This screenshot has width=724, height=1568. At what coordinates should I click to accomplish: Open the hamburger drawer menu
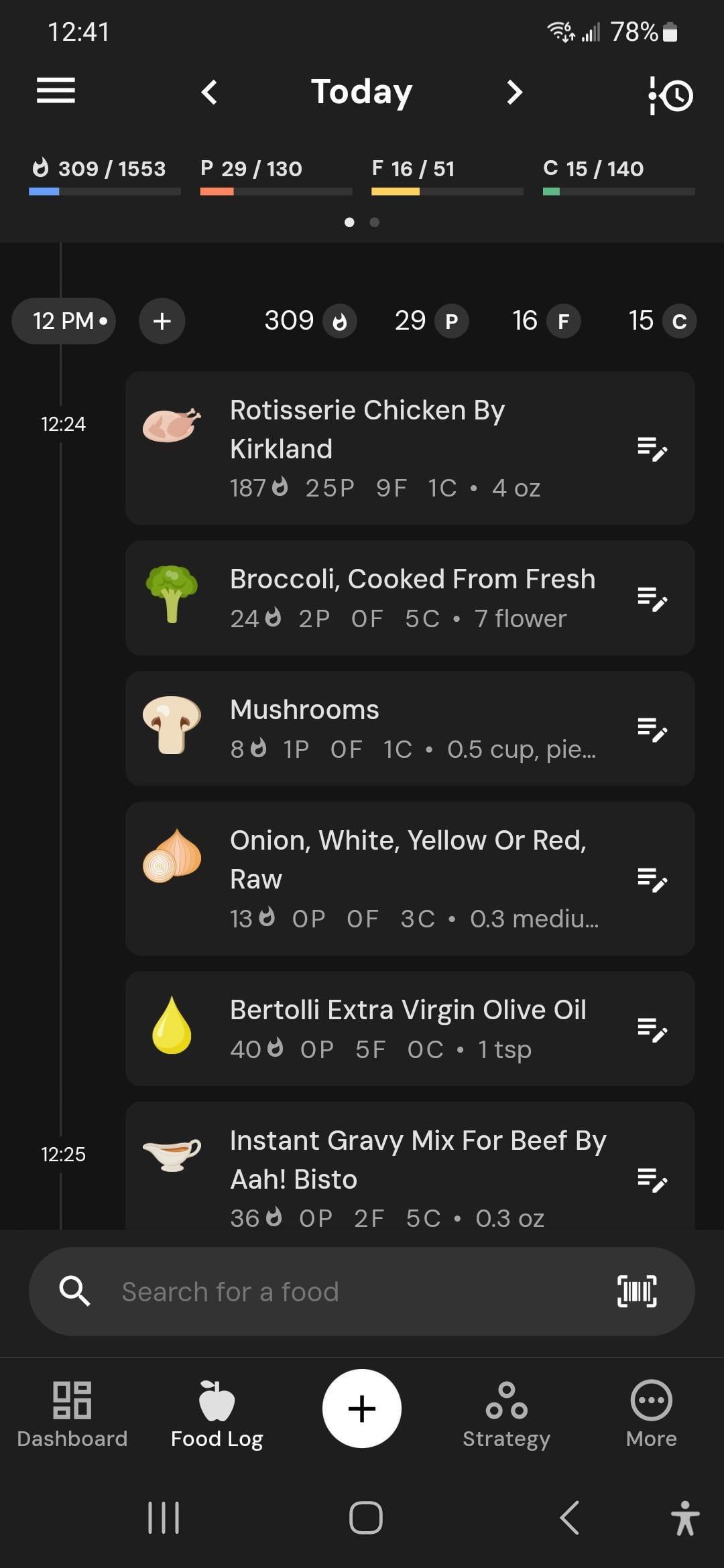tap(56, 90)
